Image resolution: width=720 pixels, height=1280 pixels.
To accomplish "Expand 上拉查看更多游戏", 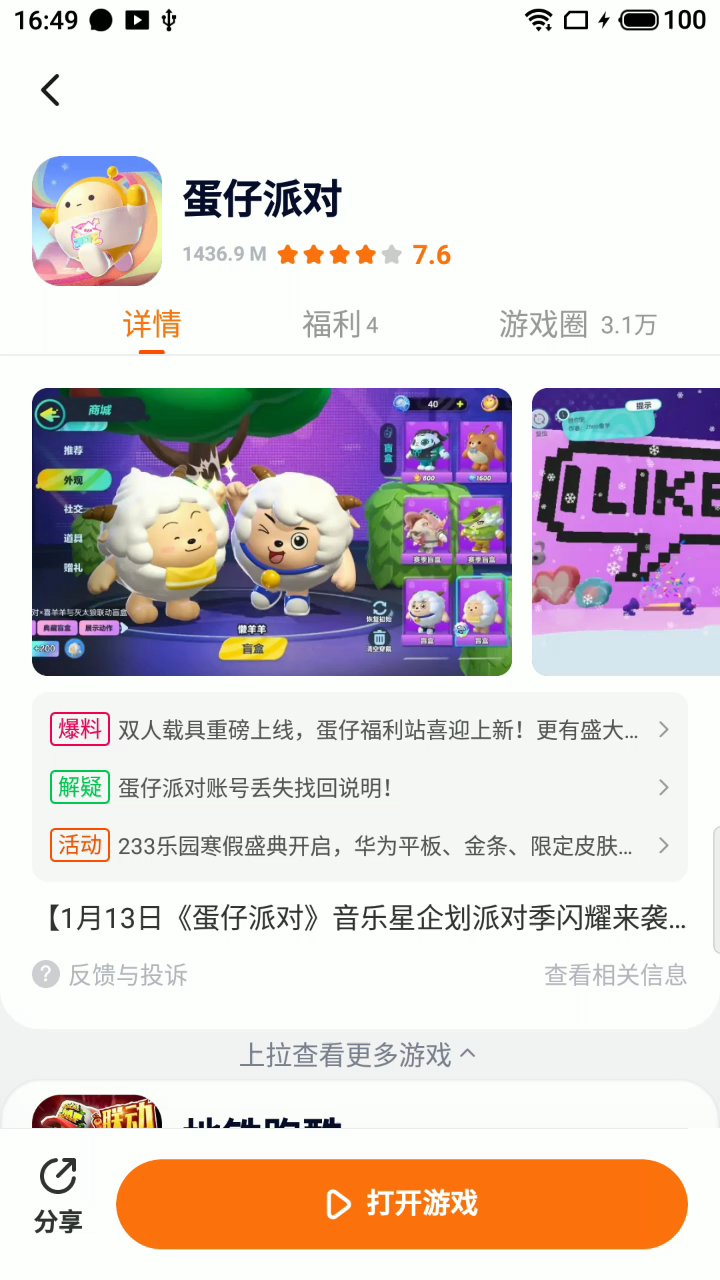I will [358, 1054].
